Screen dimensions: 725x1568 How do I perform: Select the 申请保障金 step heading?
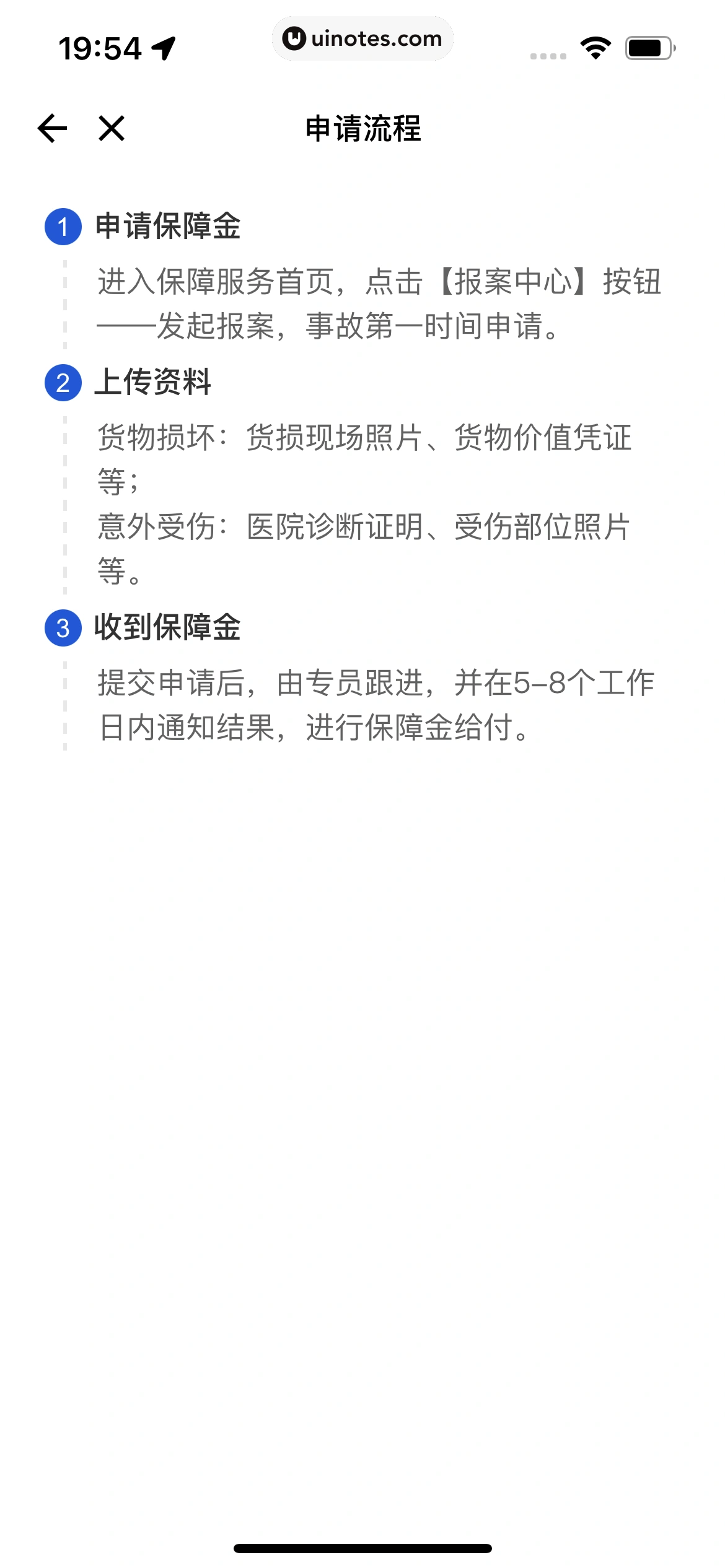click(167, 228)
